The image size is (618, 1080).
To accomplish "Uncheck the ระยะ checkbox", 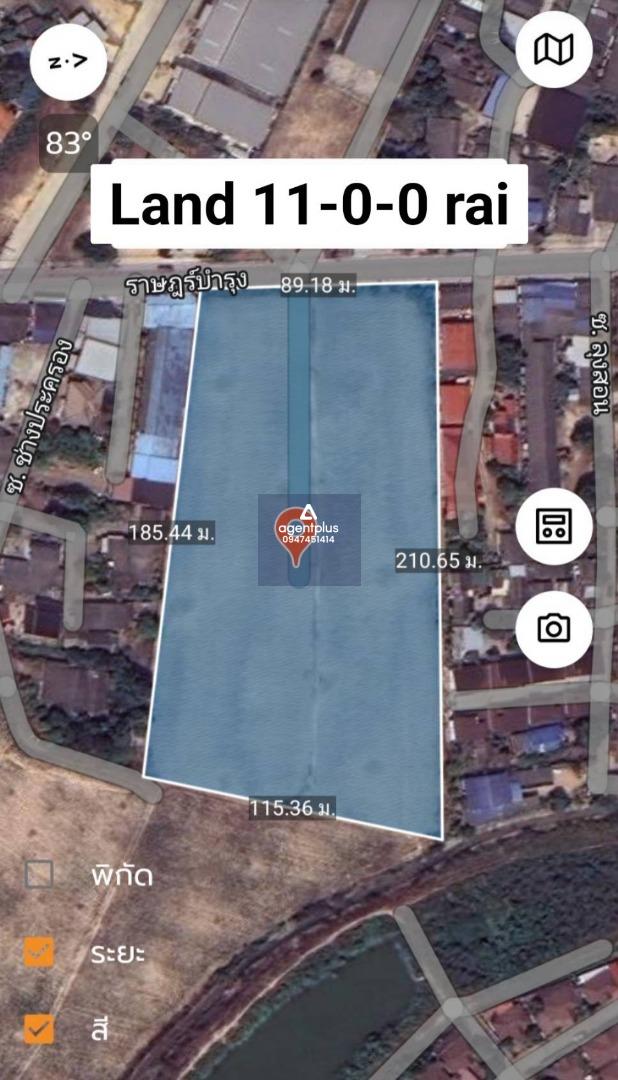I will click(39, 951).
